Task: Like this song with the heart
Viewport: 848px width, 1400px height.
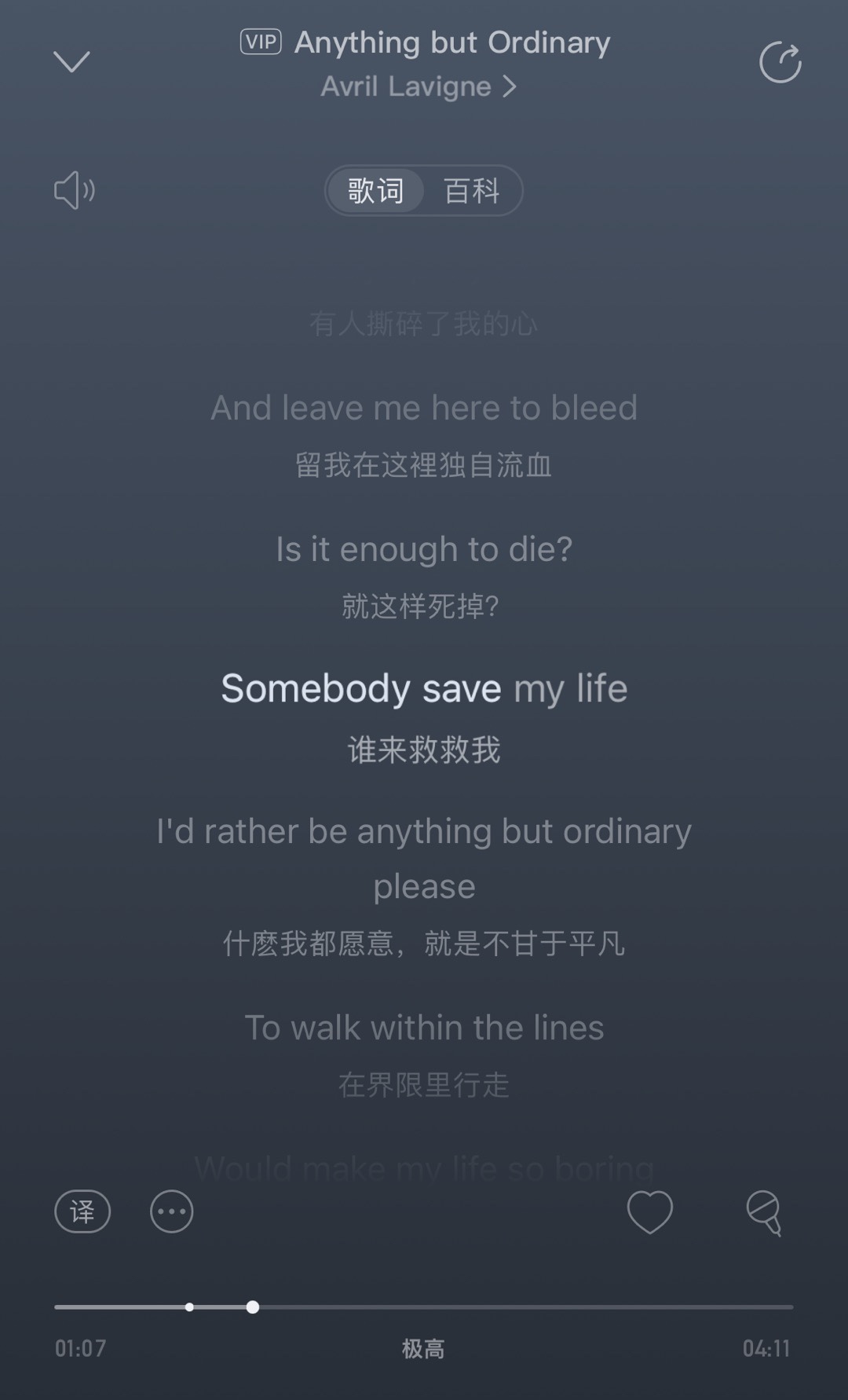Action: [x=650, y=1211]
